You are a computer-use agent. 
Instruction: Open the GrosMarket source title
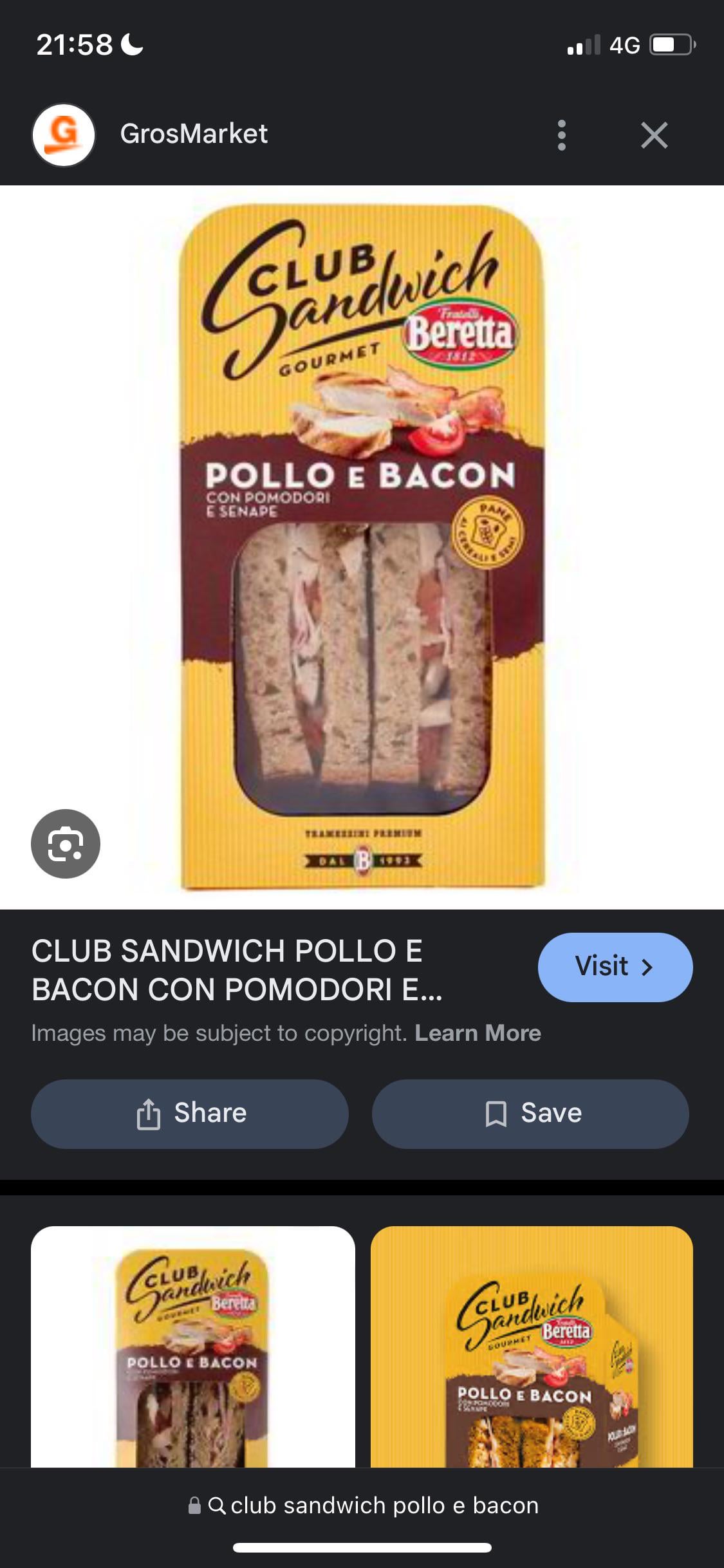pos(194,134)
